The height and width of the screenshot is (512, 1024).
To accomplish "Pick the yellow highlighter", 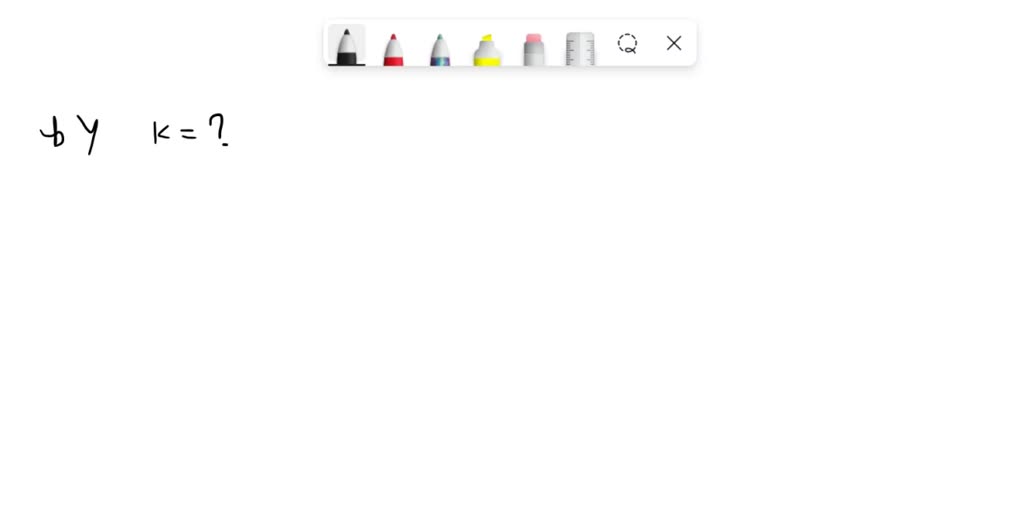I will [487, 48].
